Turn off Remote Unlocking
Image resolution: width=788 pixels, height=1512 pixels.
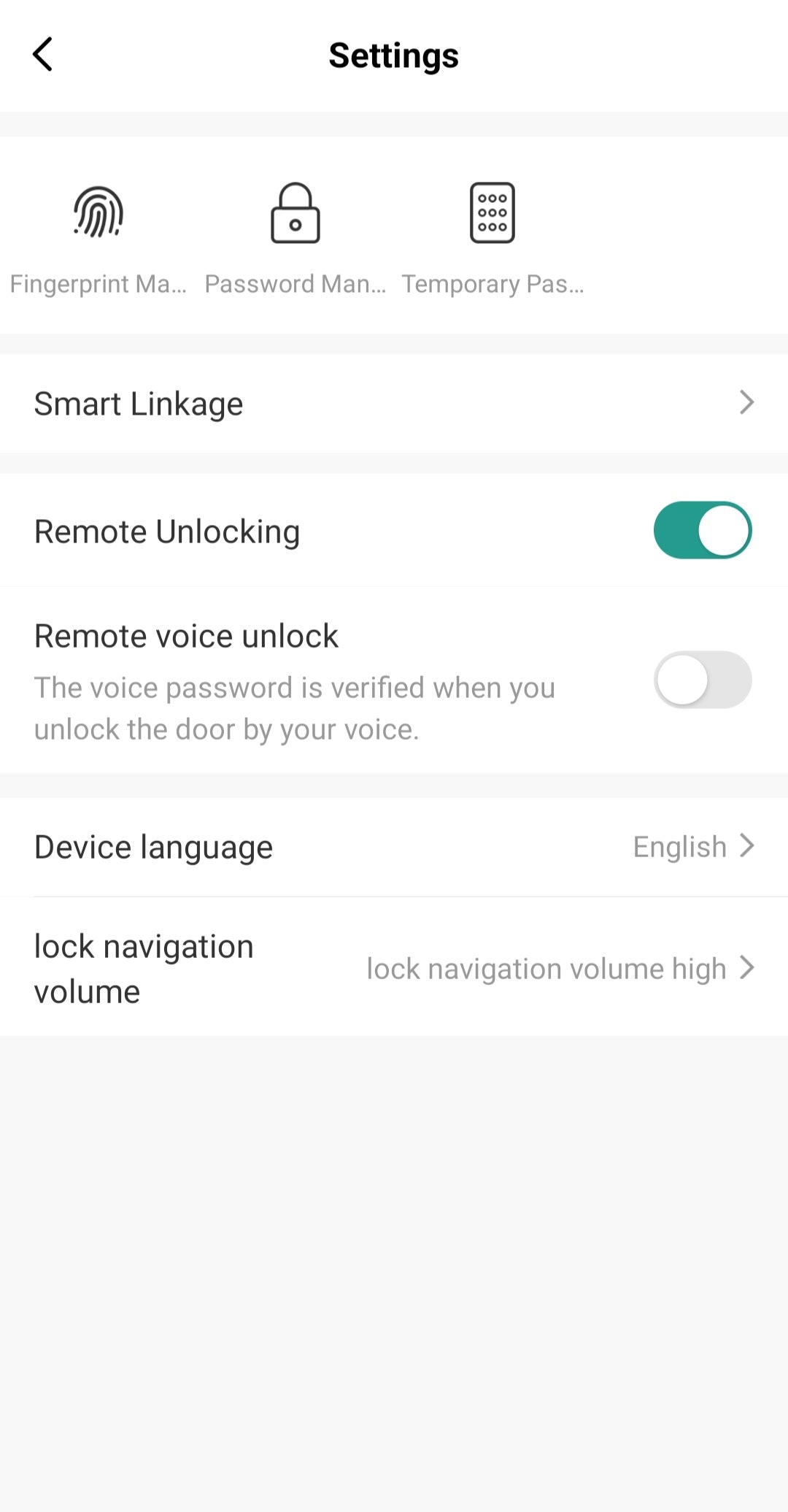click(x=702, y=531)
